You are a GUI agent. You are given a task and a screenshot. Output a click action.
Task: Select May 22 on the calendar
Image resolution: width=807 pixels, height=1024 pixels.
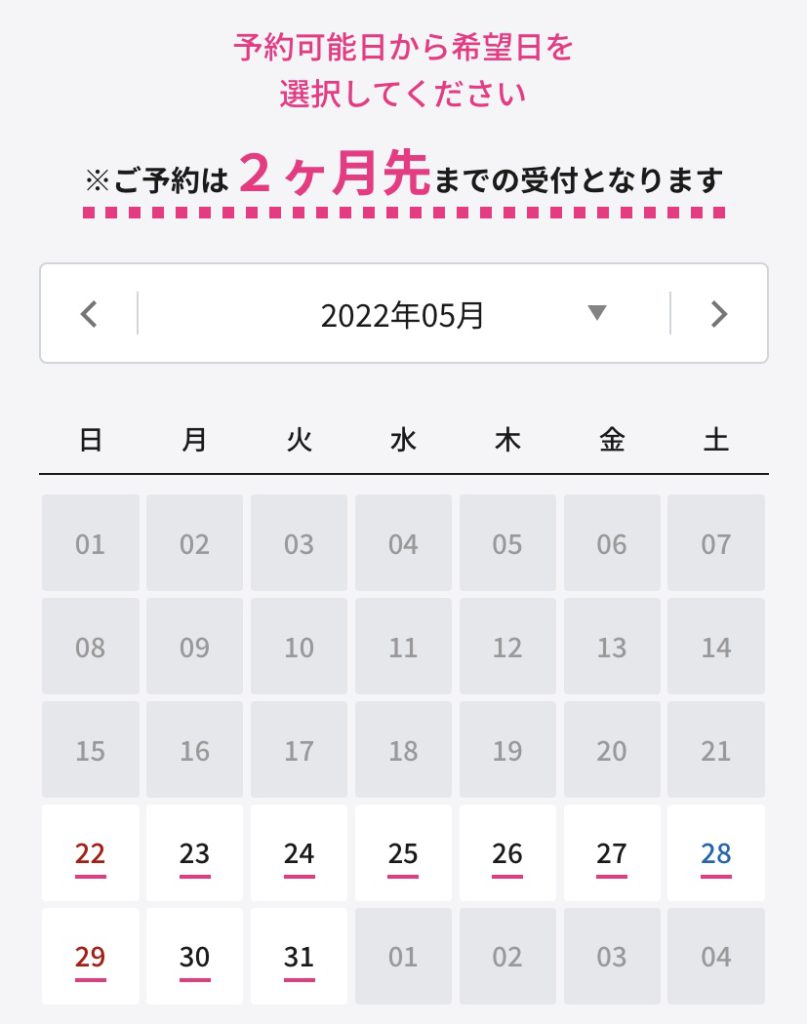[90, 853]
